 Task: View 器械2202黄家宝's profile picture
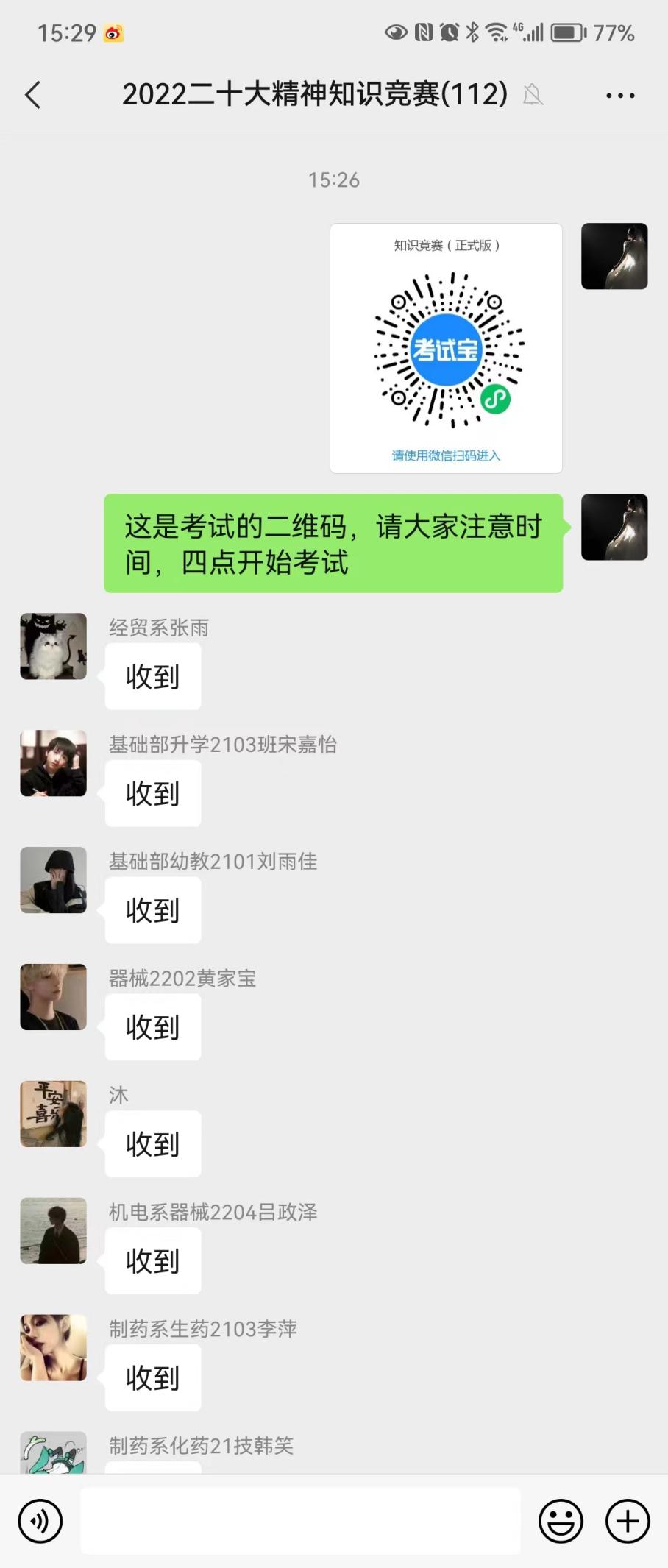[53, 997]
